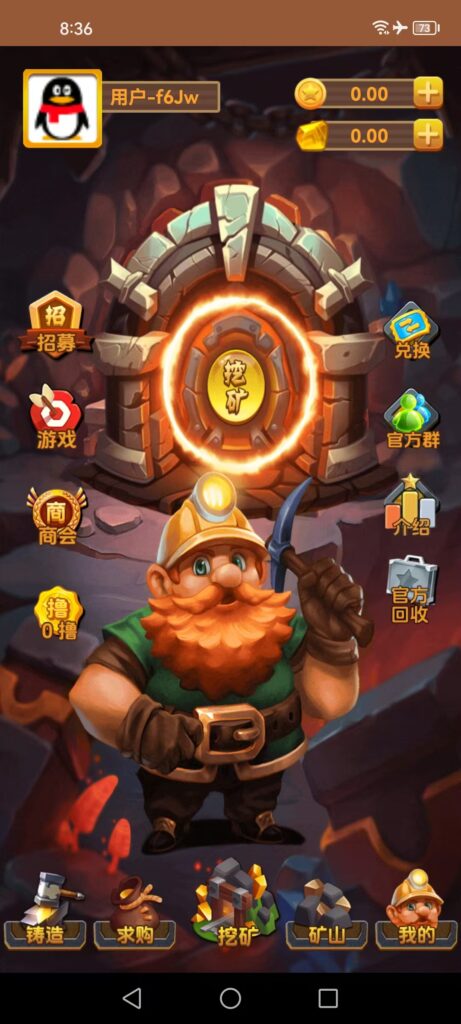Open the 官方群 official group icon
Image resolution: width=461 pixels, height=1024 pixels.
412,419
